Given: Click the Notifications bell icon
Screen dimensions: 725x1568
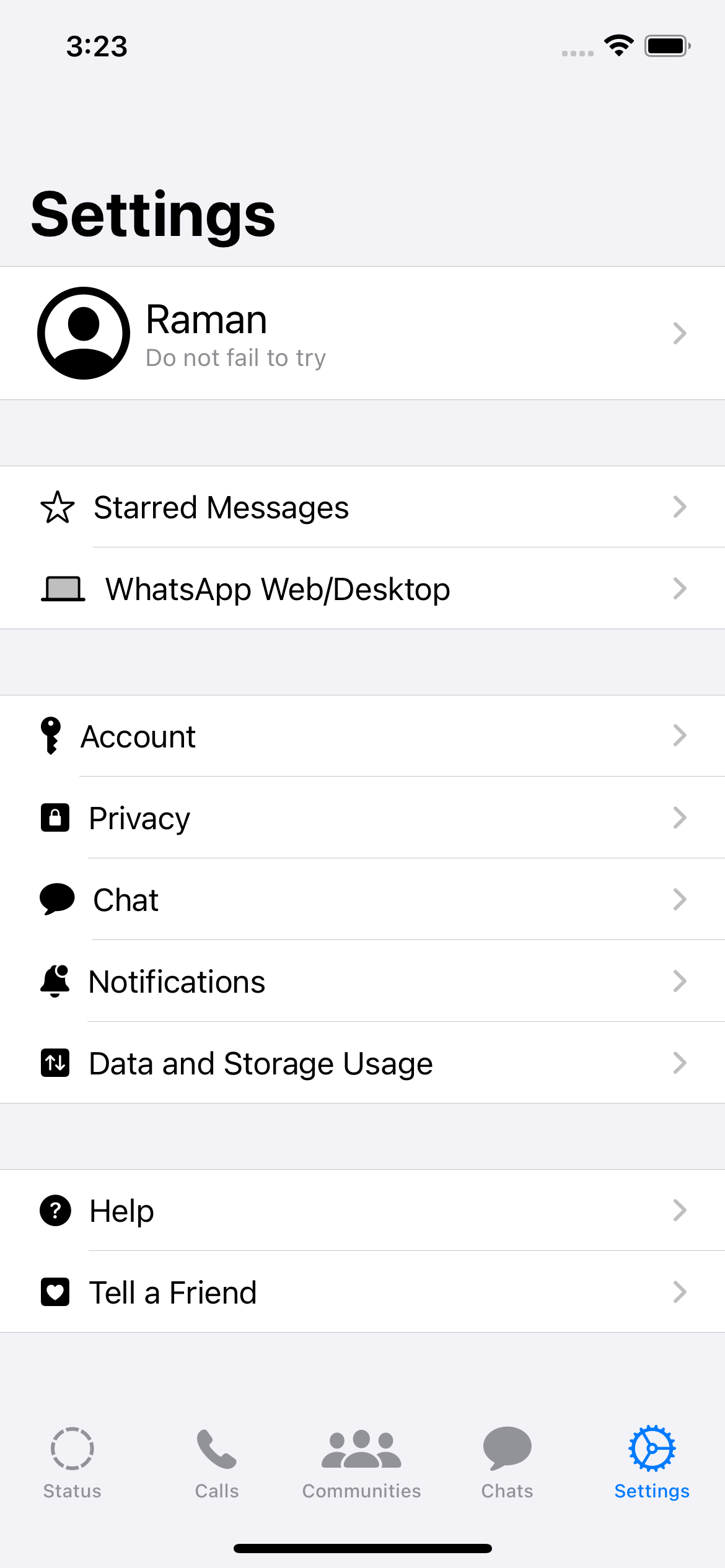Looking at the screenshot, I should [x=55, y=980].
